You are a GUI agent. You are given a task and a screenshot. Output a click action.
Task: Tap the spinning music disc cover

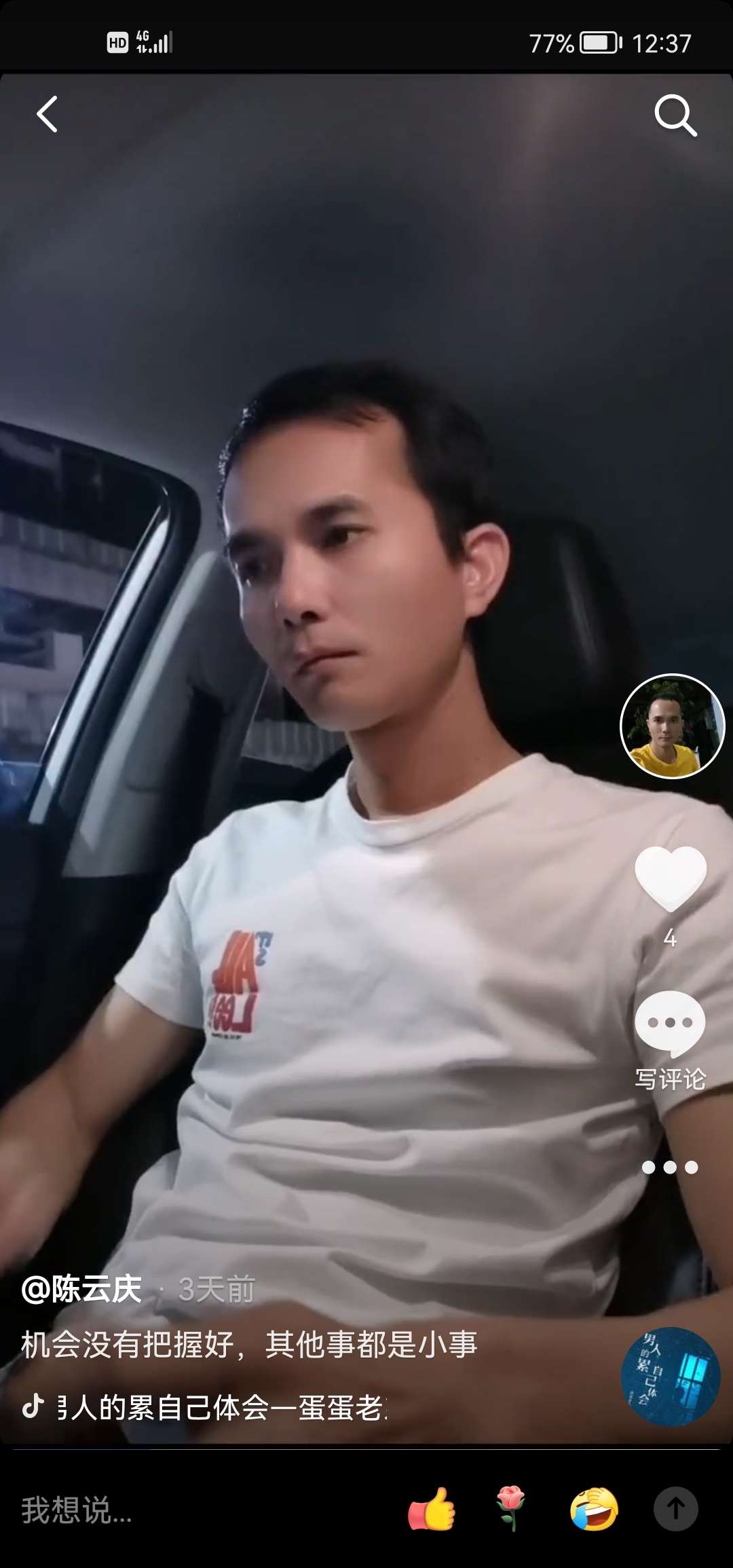[x=671, y=1377]
